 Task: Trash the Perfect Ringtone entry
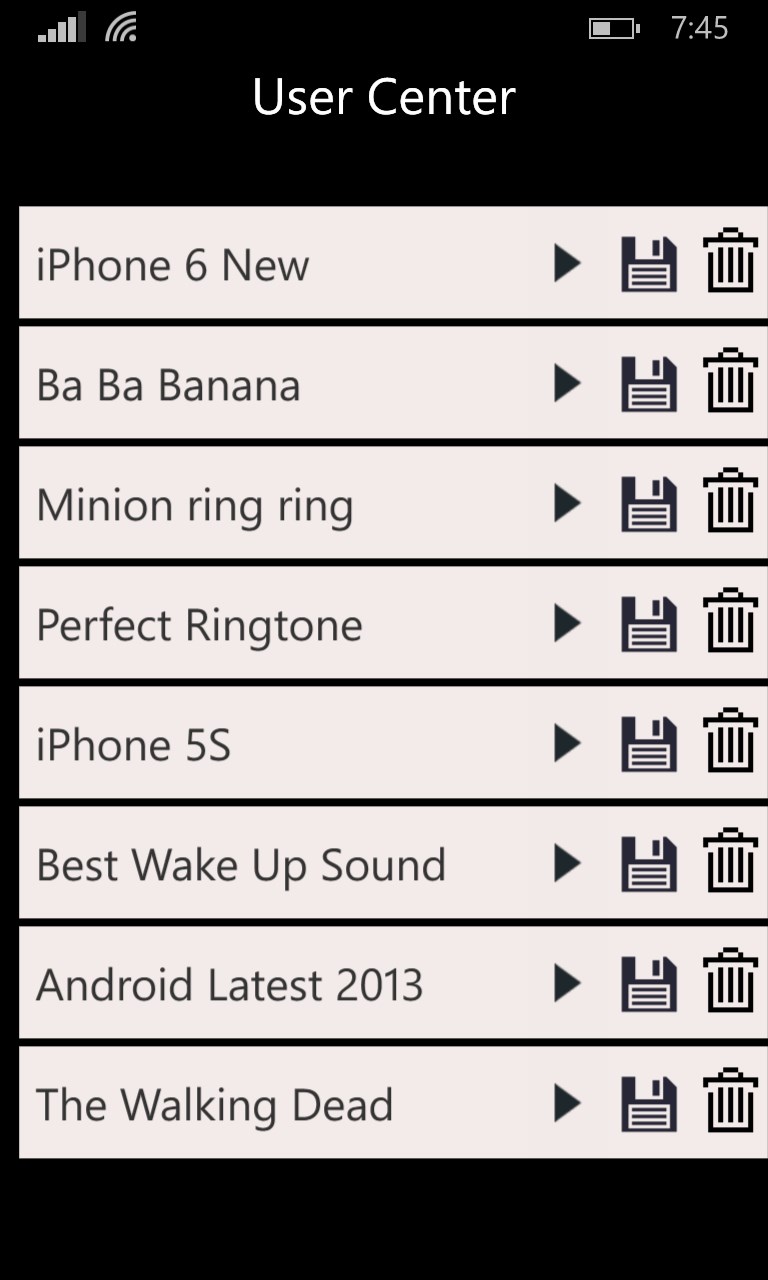pyautogui.click(x=730, y=622)
